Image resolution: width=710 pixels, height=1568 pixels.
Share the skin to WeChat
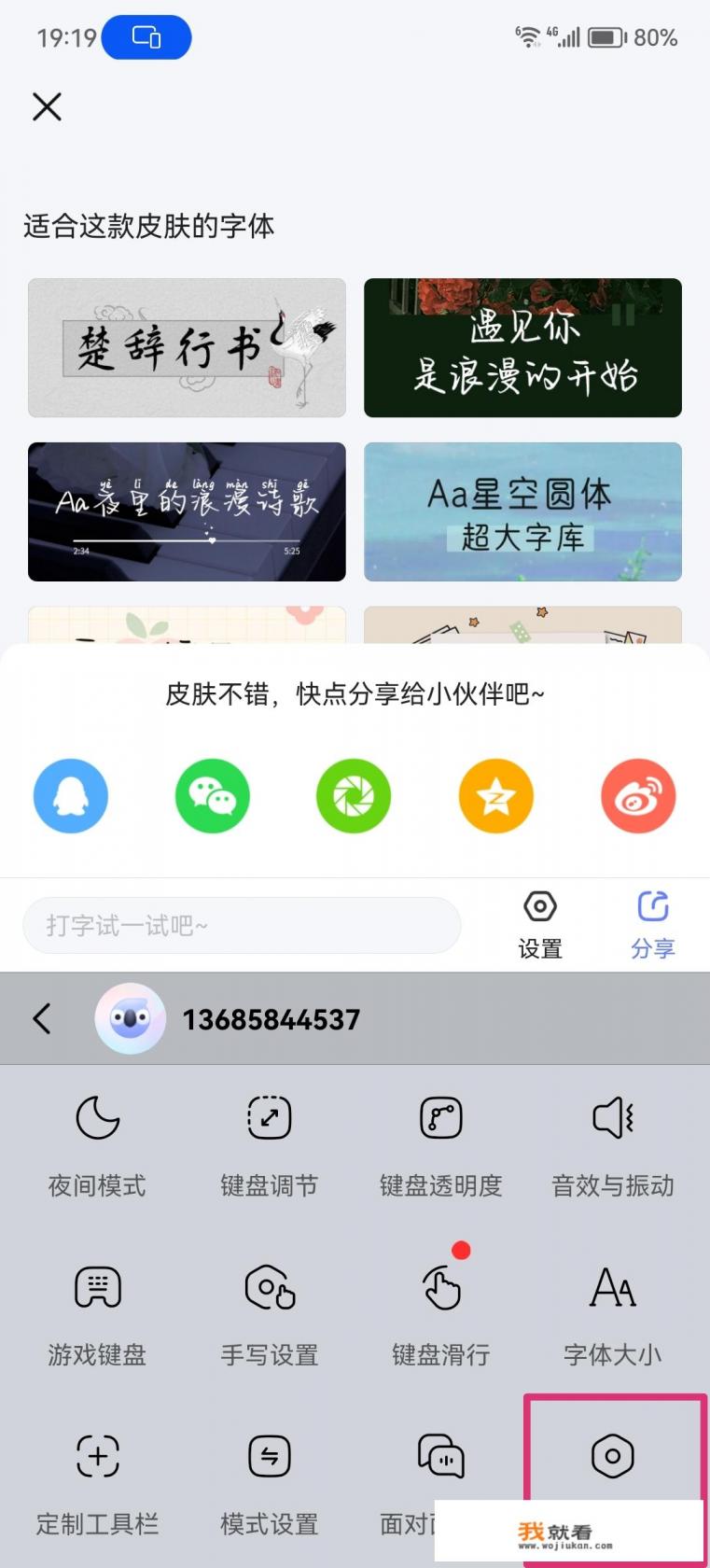212,795
